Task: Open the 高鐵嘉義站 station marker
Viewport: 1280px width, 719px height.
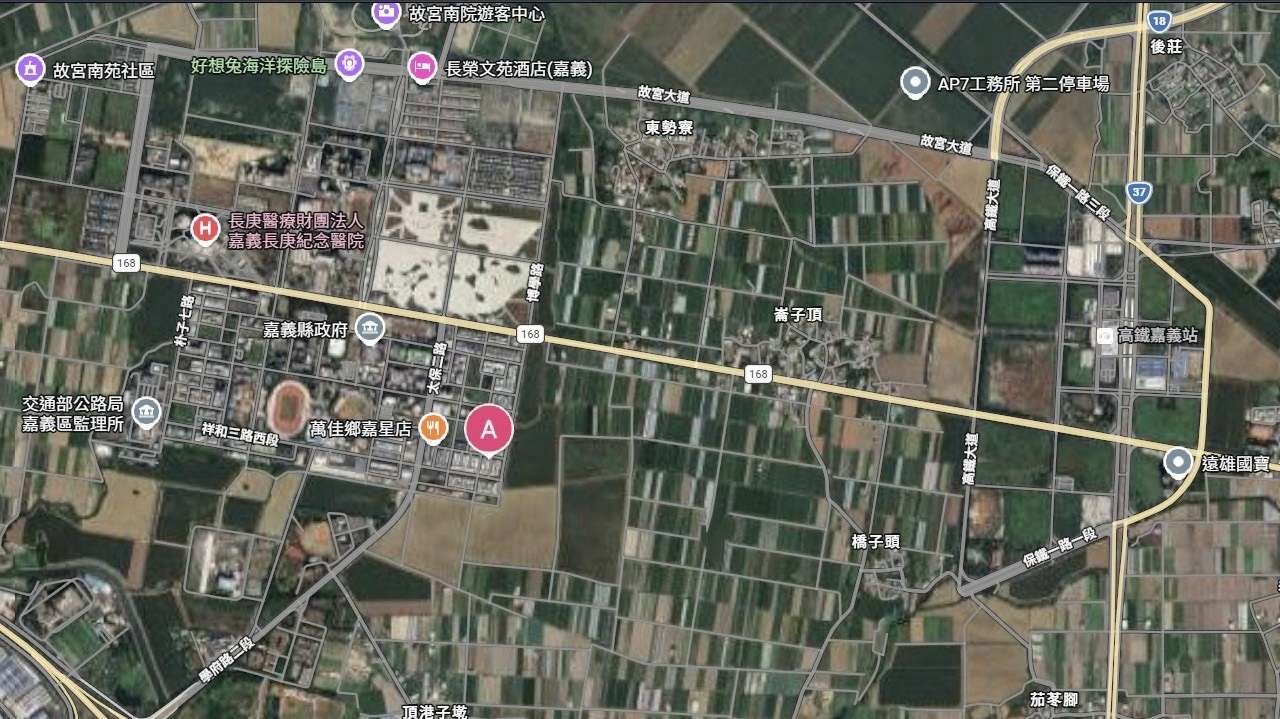Action: point(1107,336)
